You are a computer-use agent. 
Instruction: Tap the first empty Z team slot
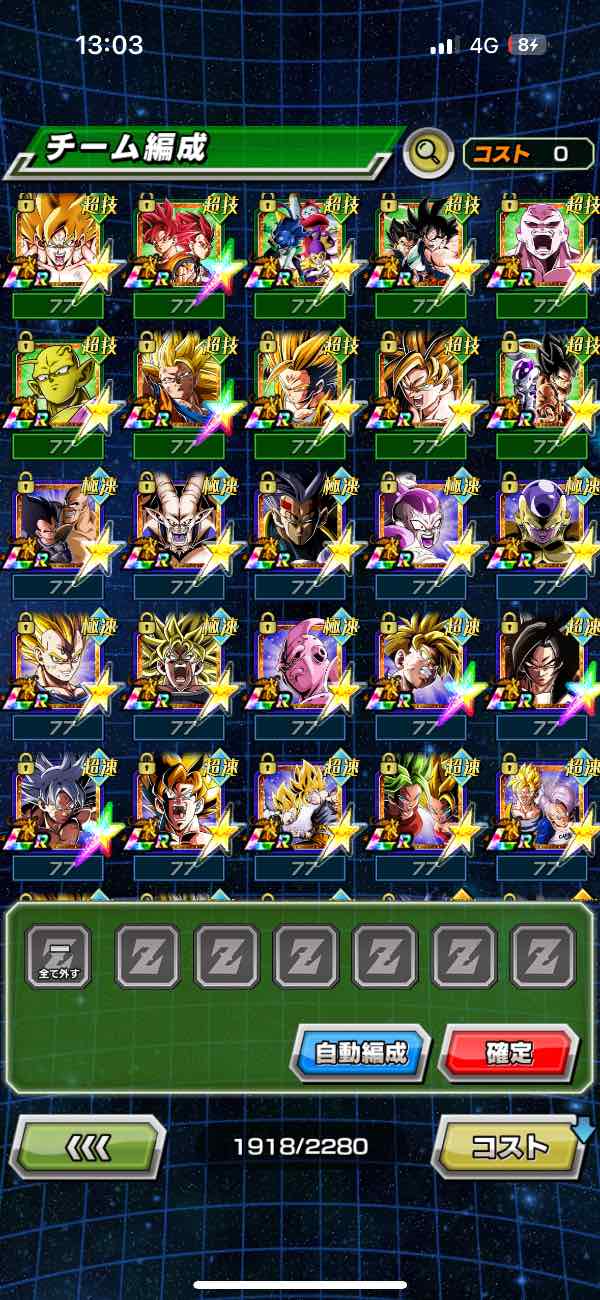pyautogui.click(x=148, y=957)
